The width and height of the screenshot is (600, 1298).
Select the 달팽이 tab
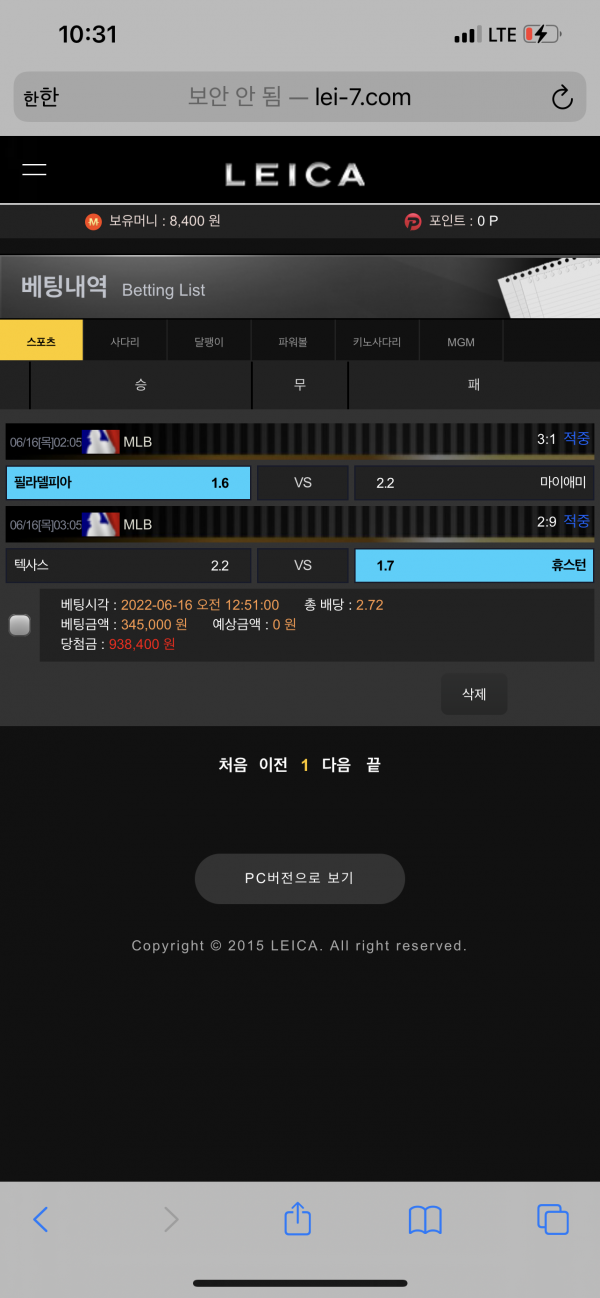click(x=209, y=341)
